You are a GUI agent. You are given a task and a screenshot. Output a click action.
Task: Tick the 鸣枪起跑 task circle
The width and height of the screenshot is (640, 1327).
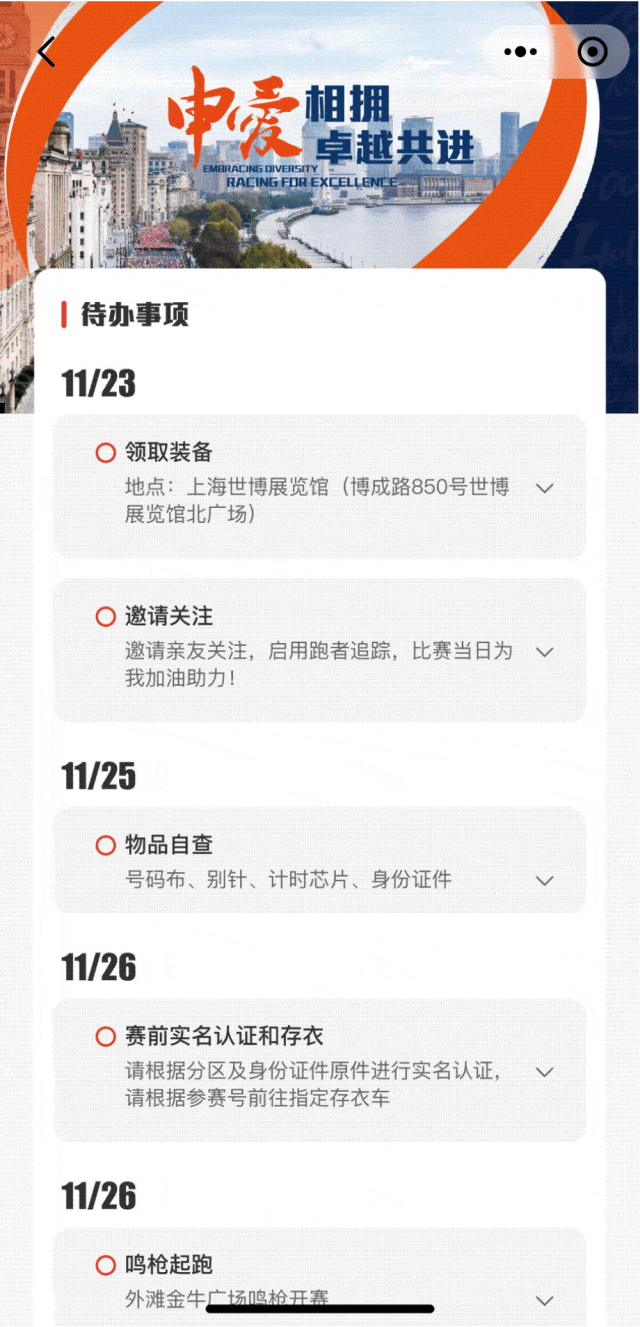(105, 1265)
